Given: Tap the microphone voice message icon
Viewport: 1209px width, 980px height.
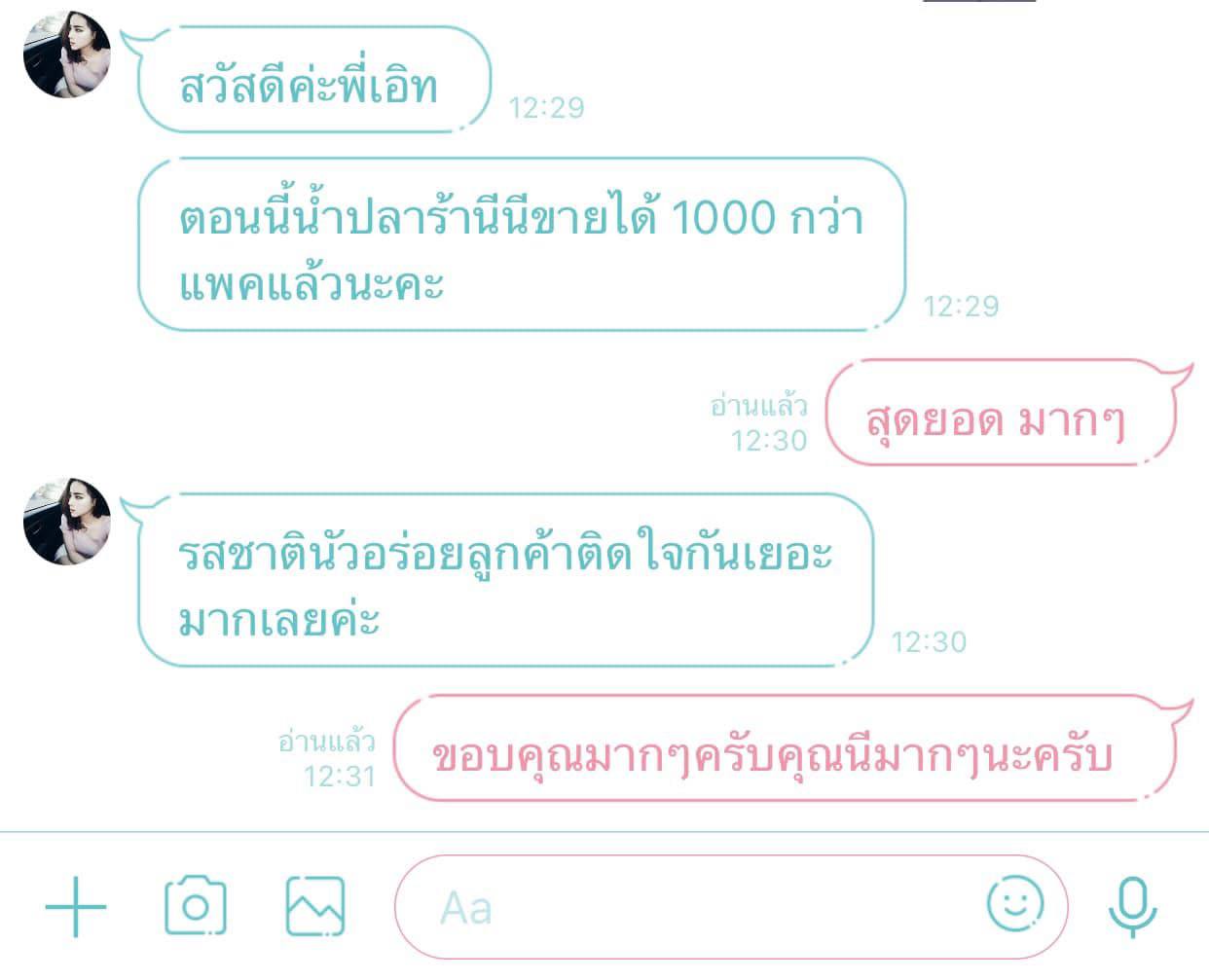Looking at the screenshot, I should [x=1133, y=906].
